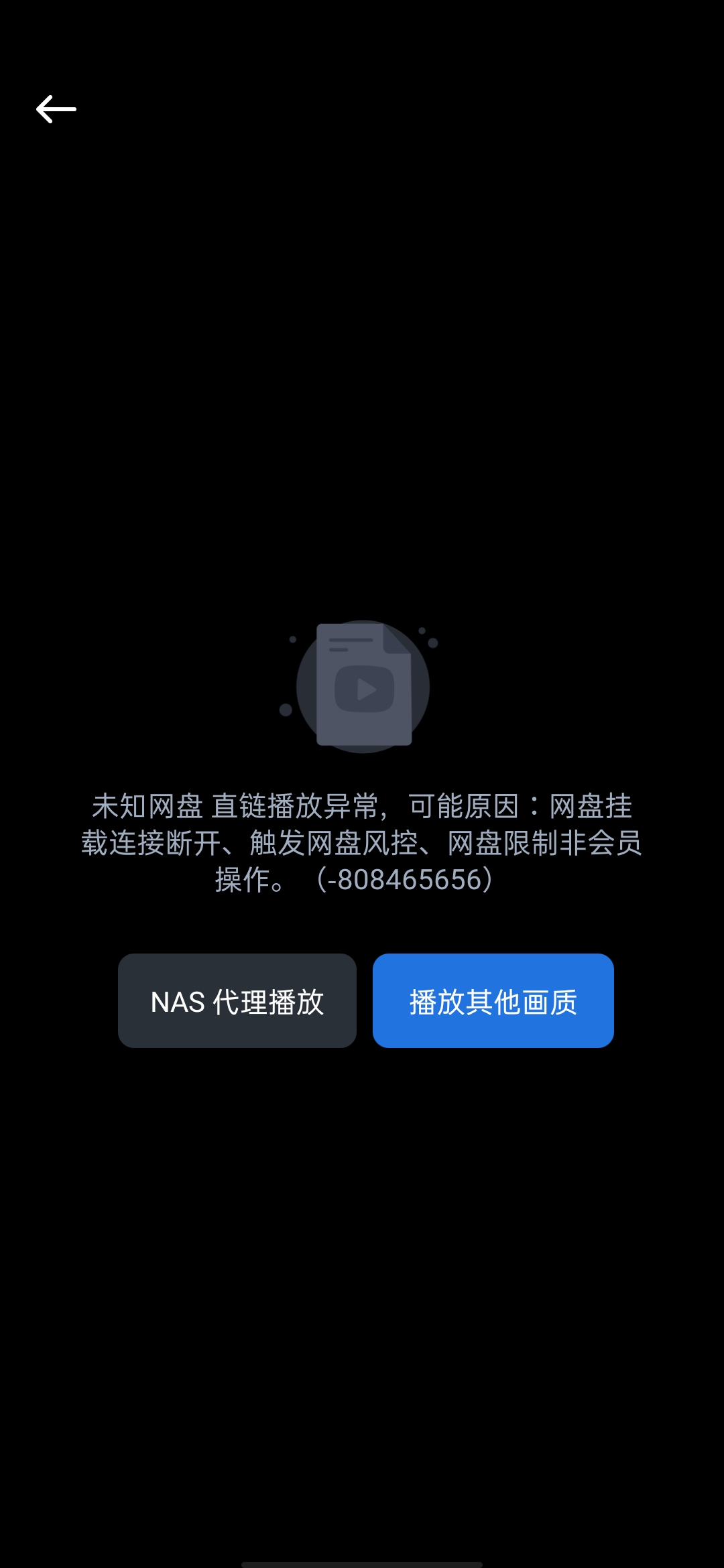Tap the 未知网盘 error message text

(x=147, y=809)
